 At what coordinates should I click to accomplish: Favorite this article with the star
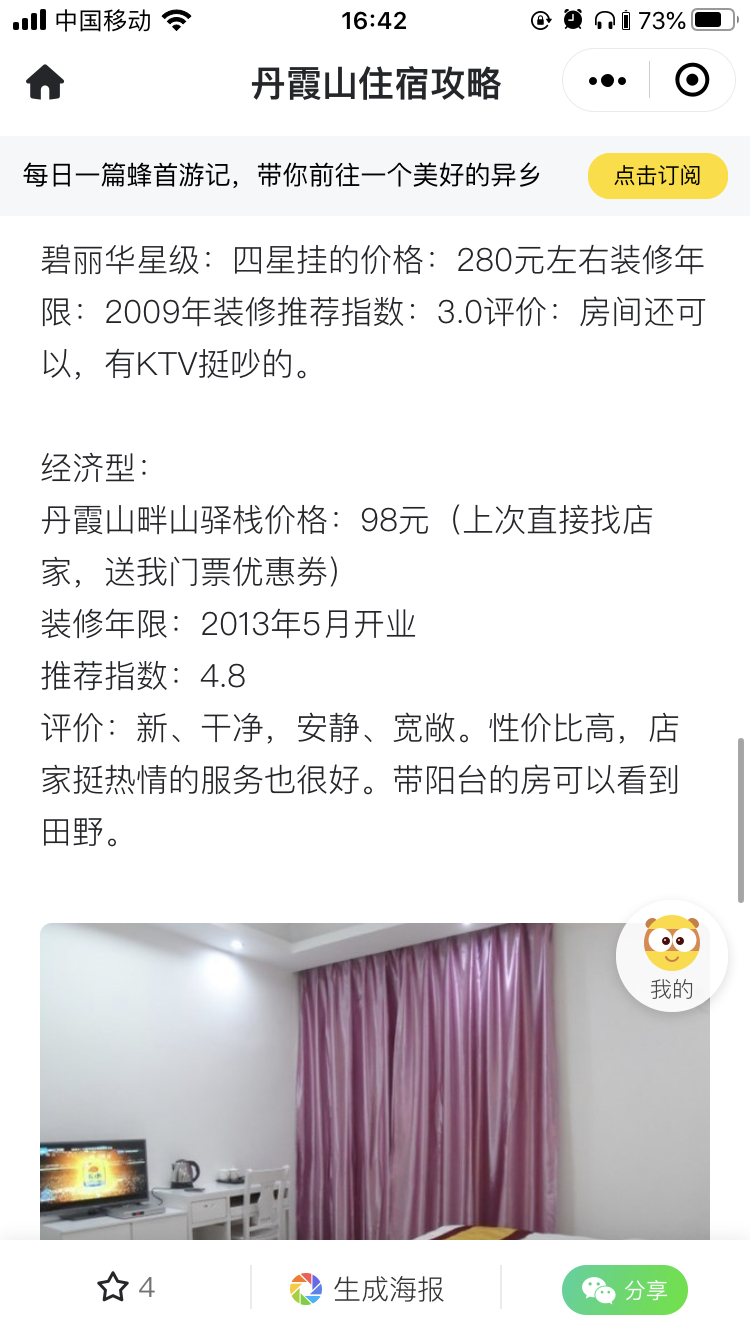click(x=113, y=1288)
